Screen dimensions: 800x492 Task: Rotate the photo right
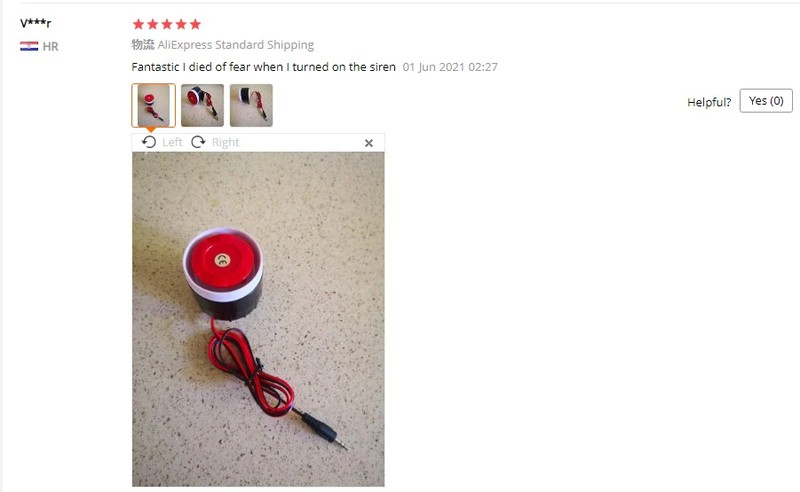point(215,142)
